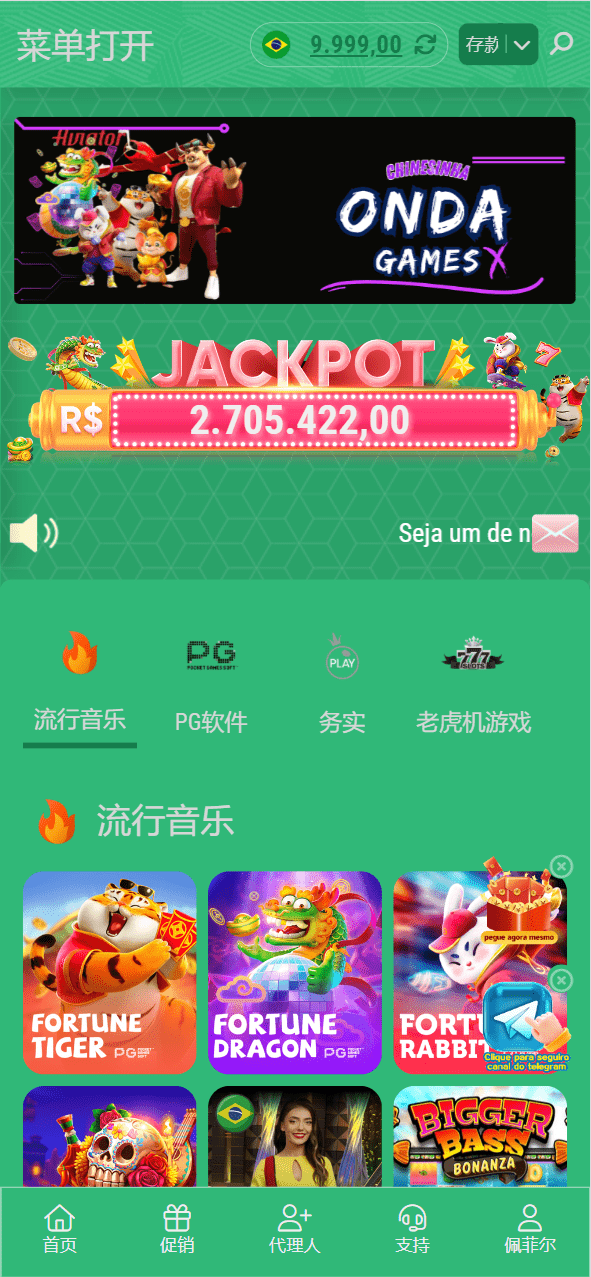This screenshot has height=1277, width=591.
Task: Launch the Fortune Tiger game
Action: pos(110,972)
